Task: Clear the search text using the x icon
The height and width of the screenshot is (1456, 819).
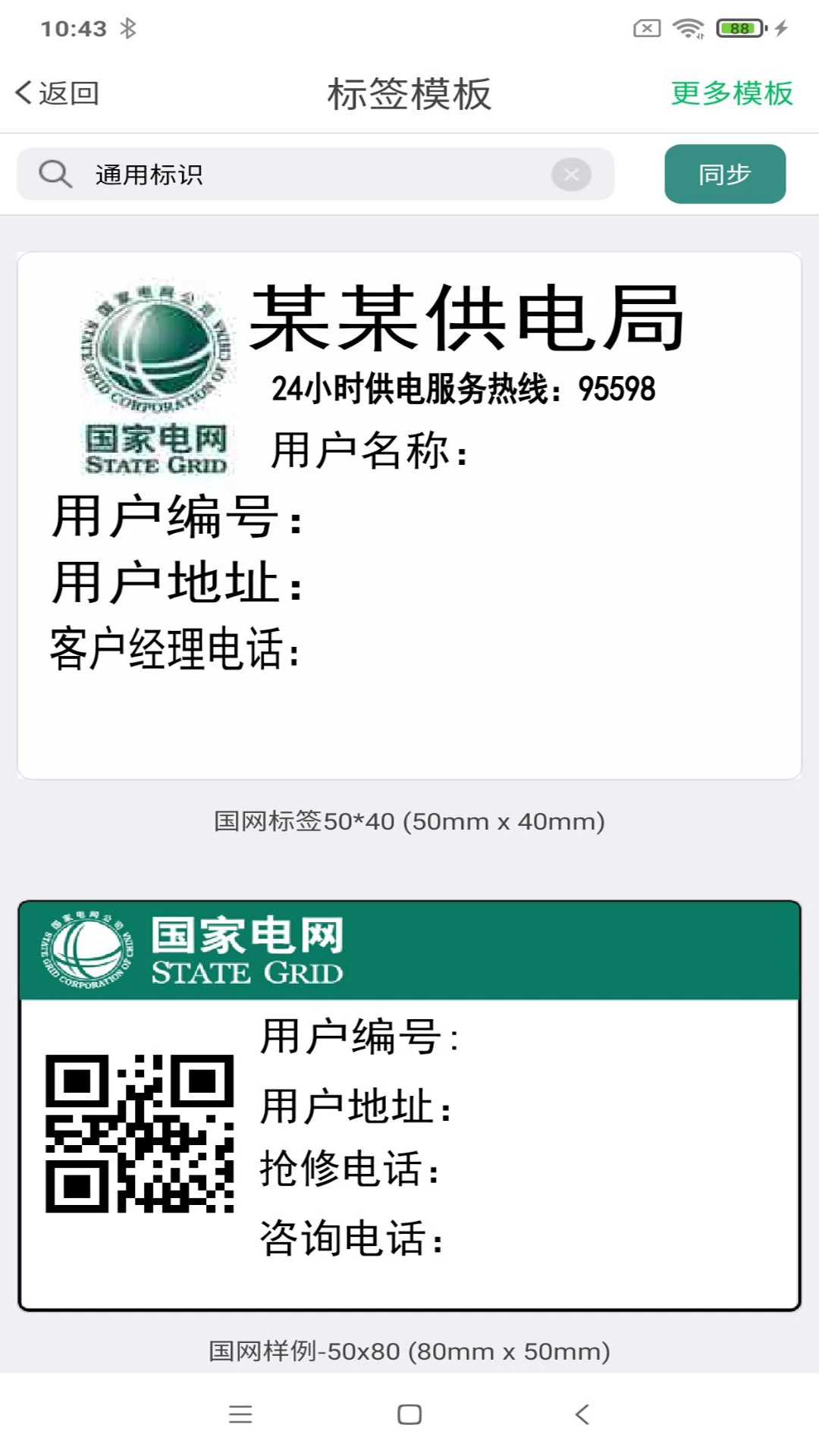Action: click(571, 174)
